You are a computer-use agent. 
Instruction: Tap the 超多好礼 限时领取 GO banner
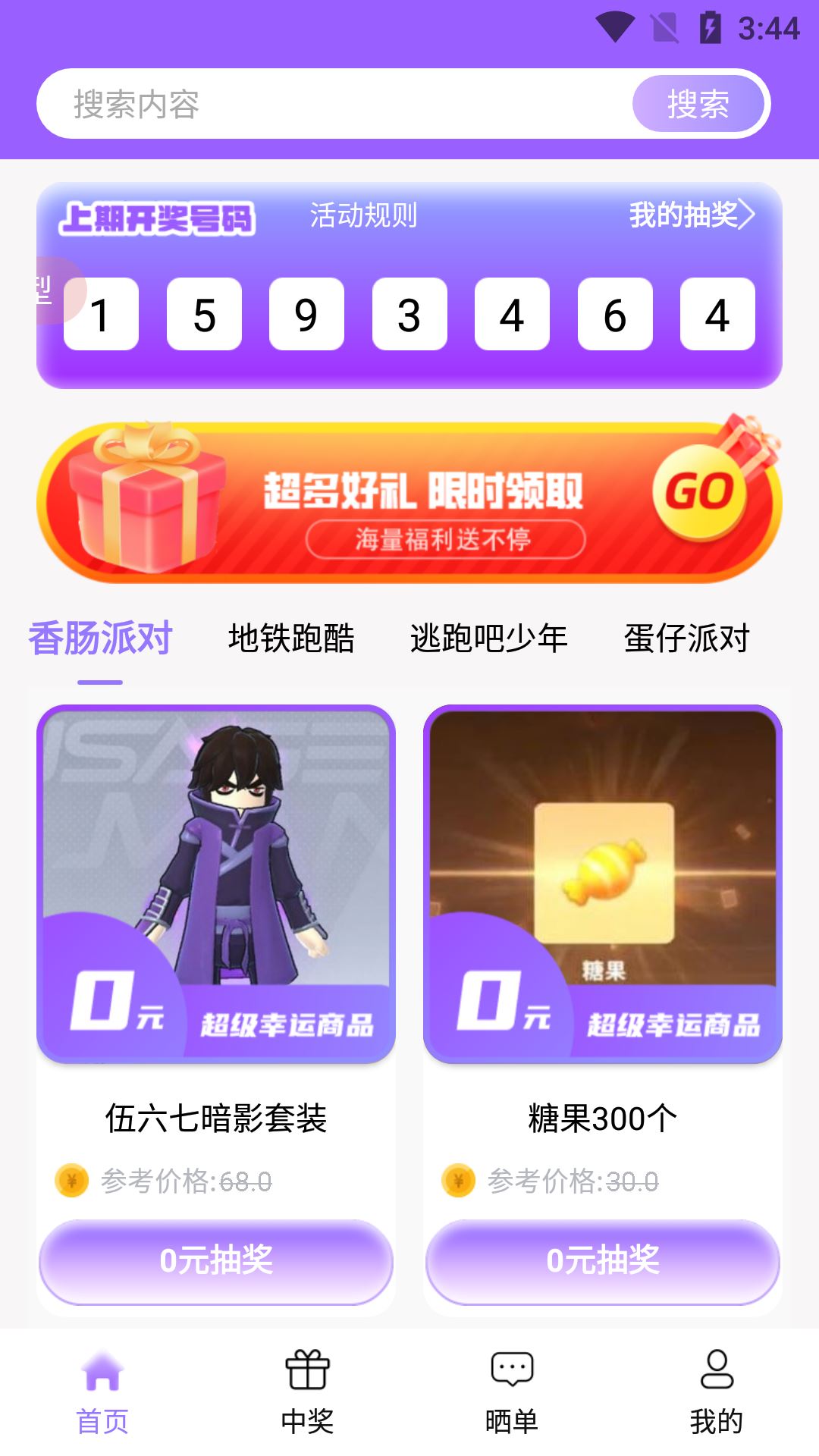pyautogui.click(x=409, y=503)
